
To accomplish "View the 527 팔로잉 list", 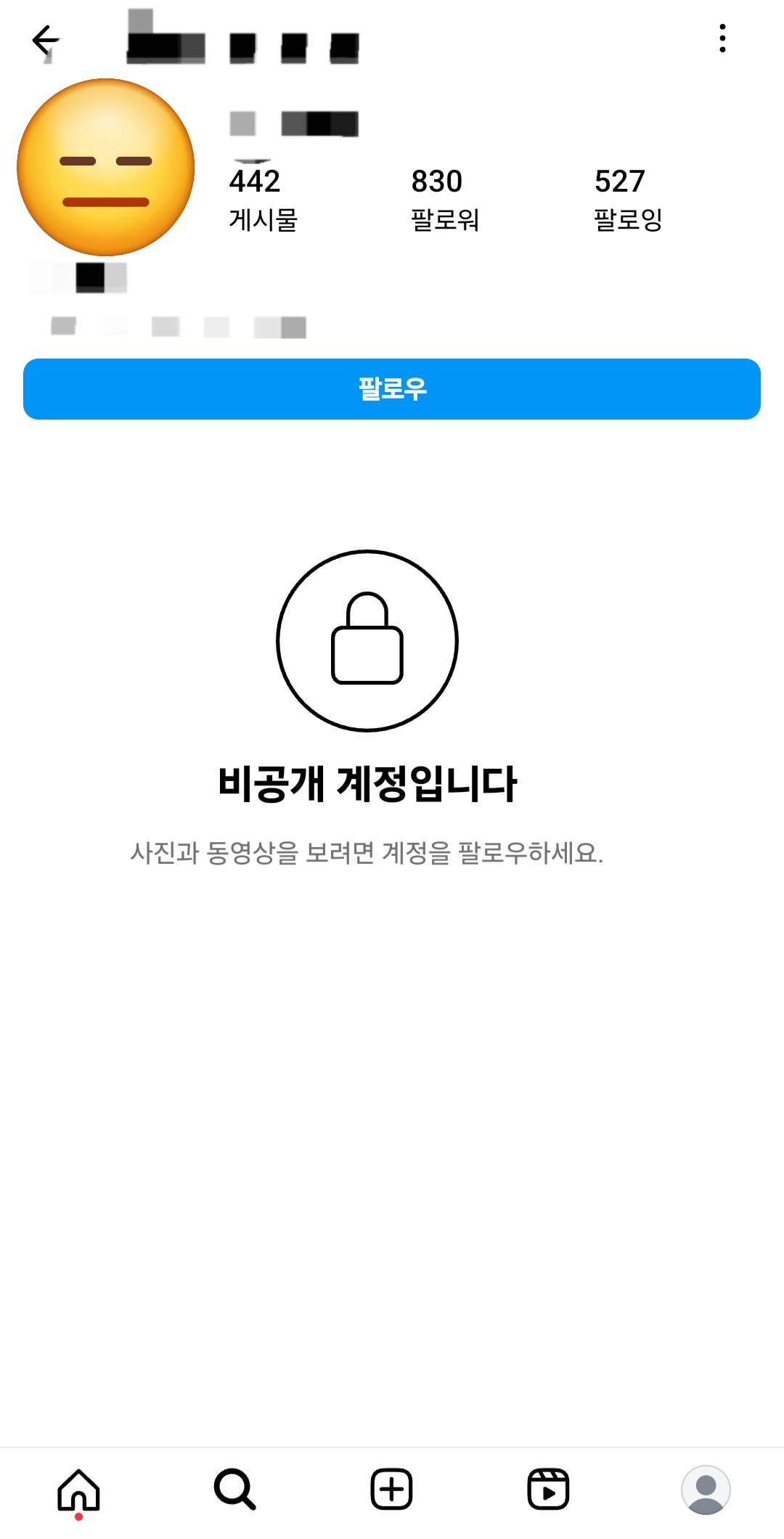I will 627,199.
